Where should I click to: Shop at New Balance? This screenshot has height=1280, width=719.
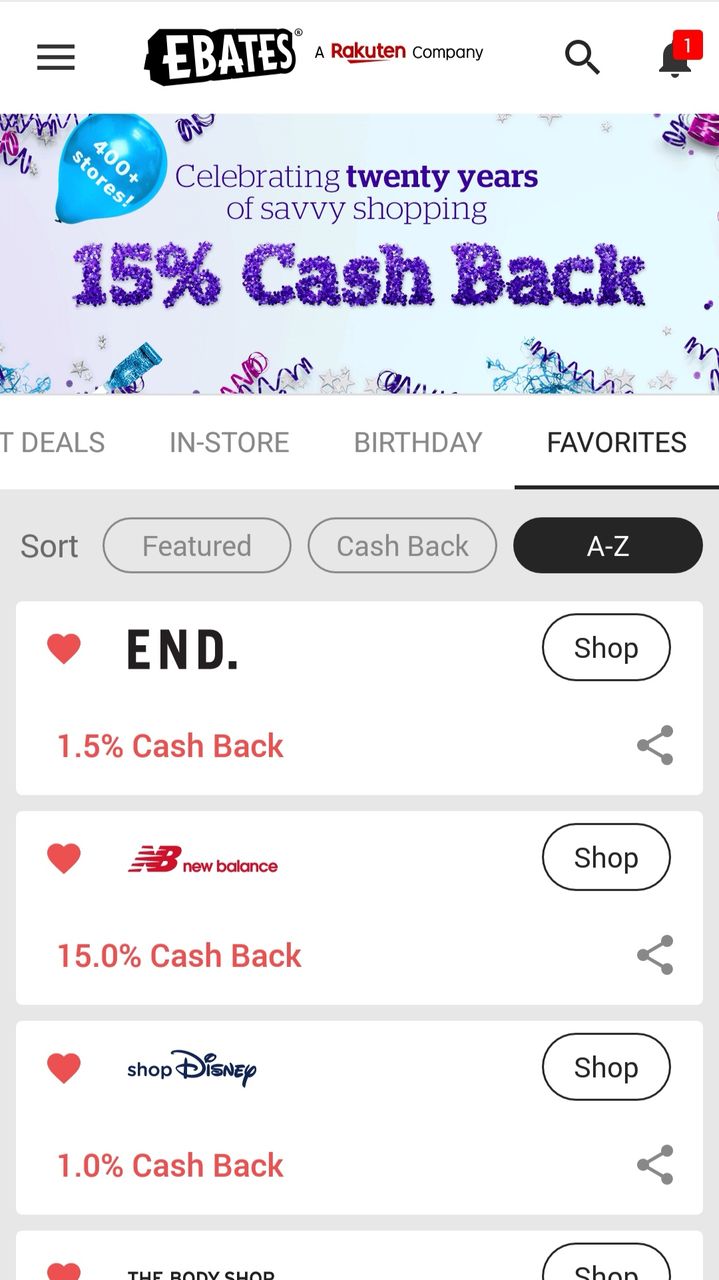(606, 858)
